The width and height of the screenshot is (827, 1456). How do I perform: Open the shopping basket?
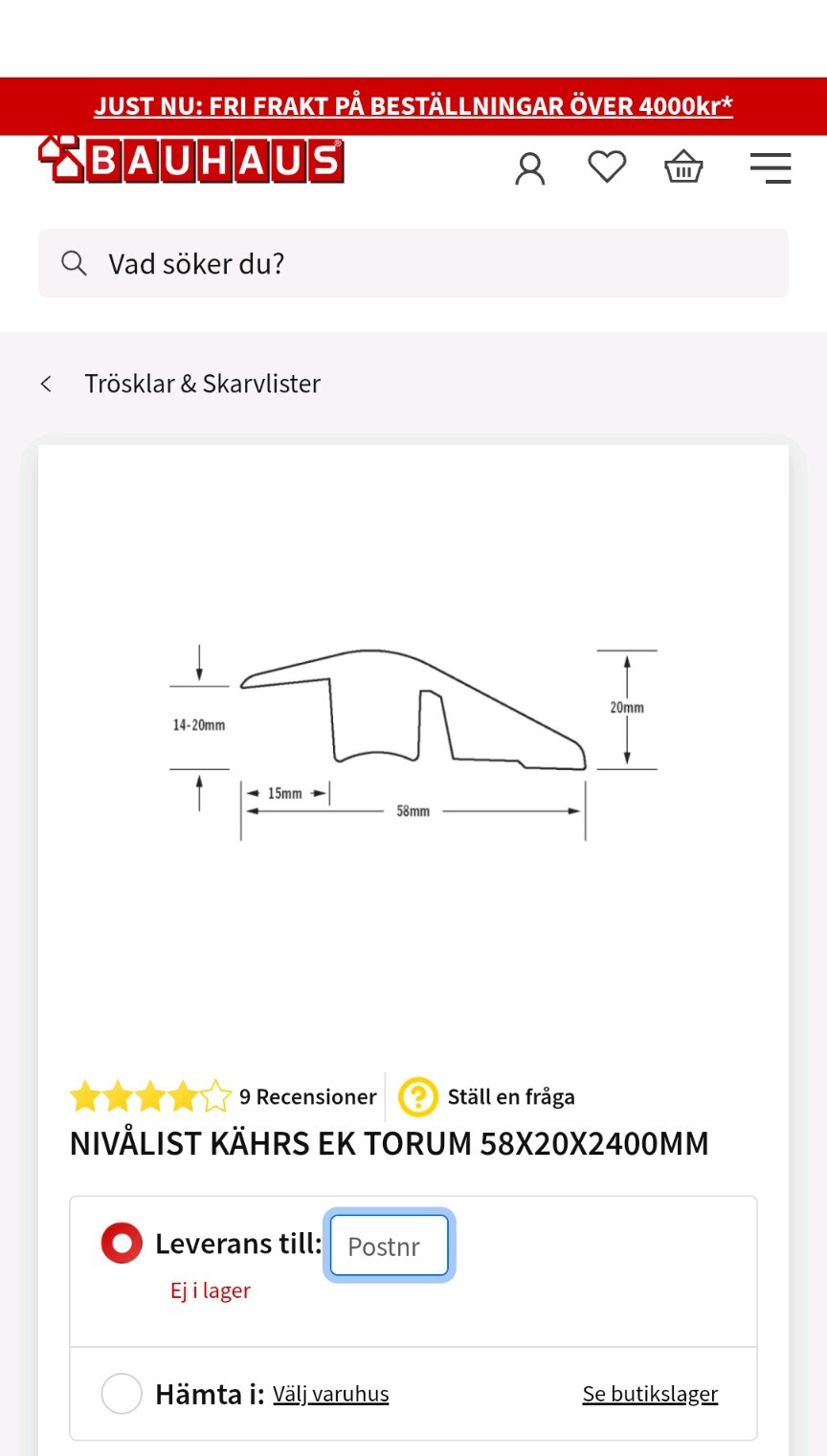click(x=683, y=166)
